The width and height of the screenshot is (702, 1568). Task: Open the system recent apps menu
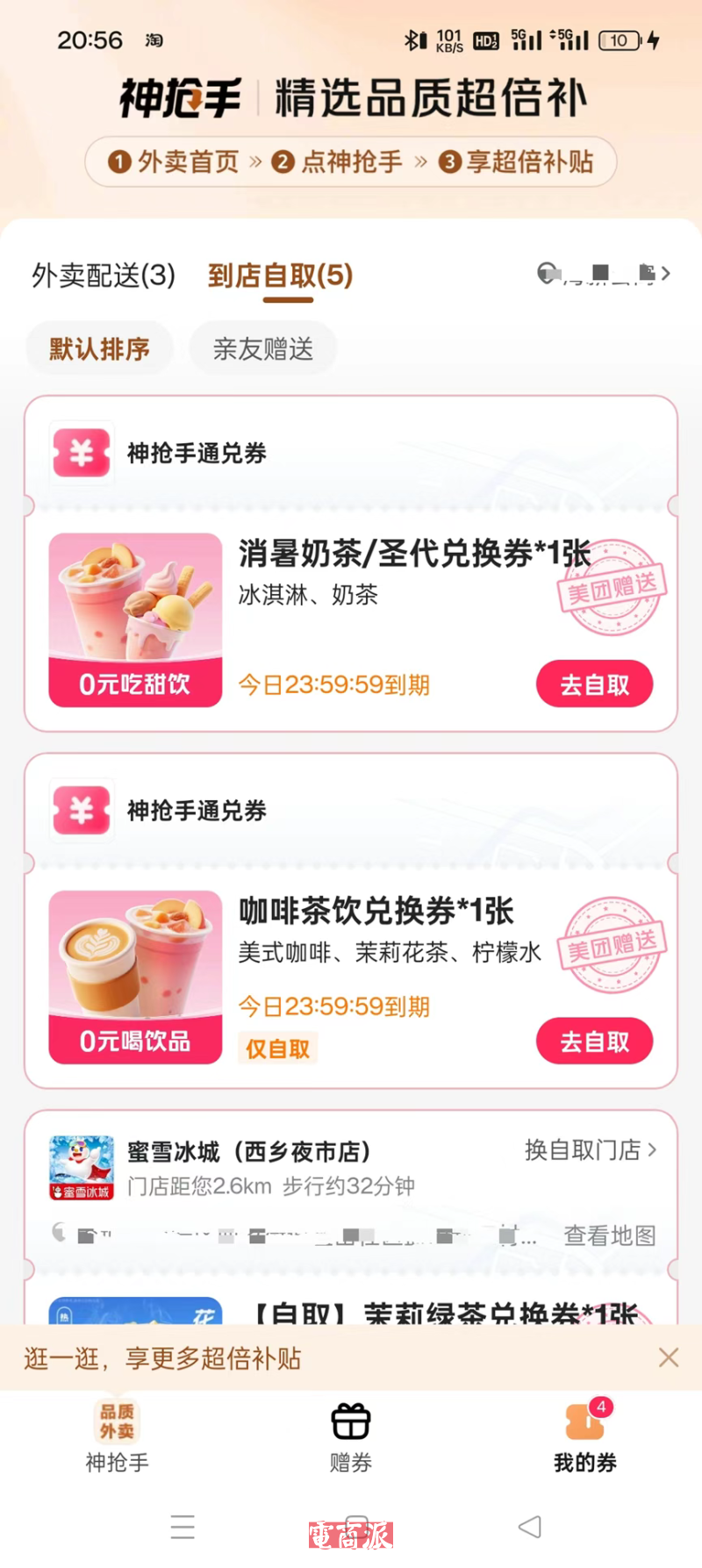point(183,1527)
